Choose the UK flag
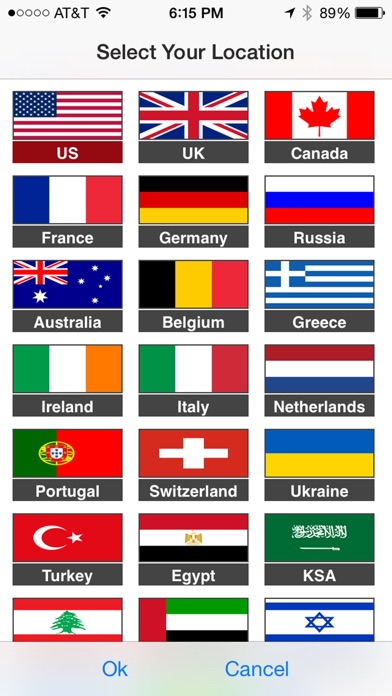This screenshot has width=392, height=696. point(194,127)
